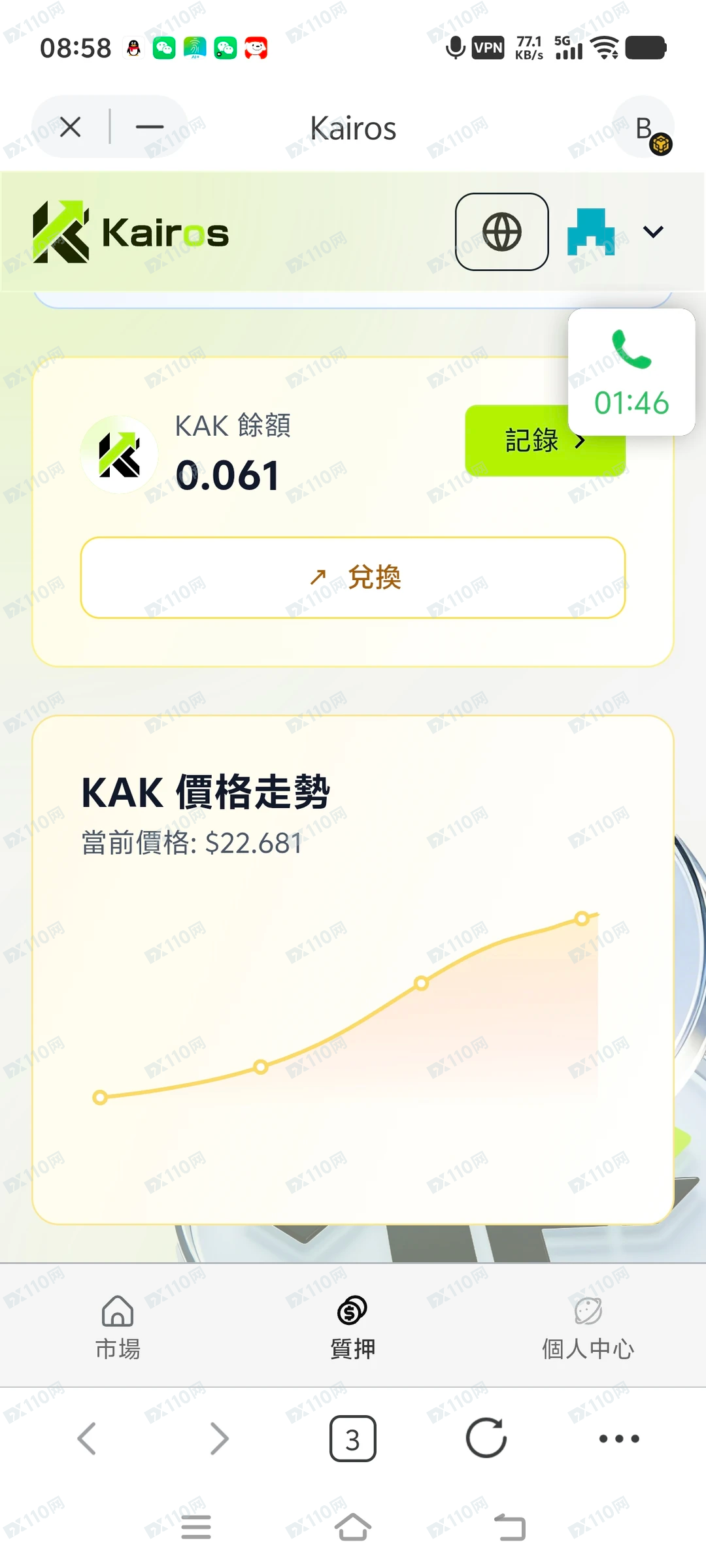Screen dimensions: 706x1568
Task: Reload the current page
Action: (486, 1438)
